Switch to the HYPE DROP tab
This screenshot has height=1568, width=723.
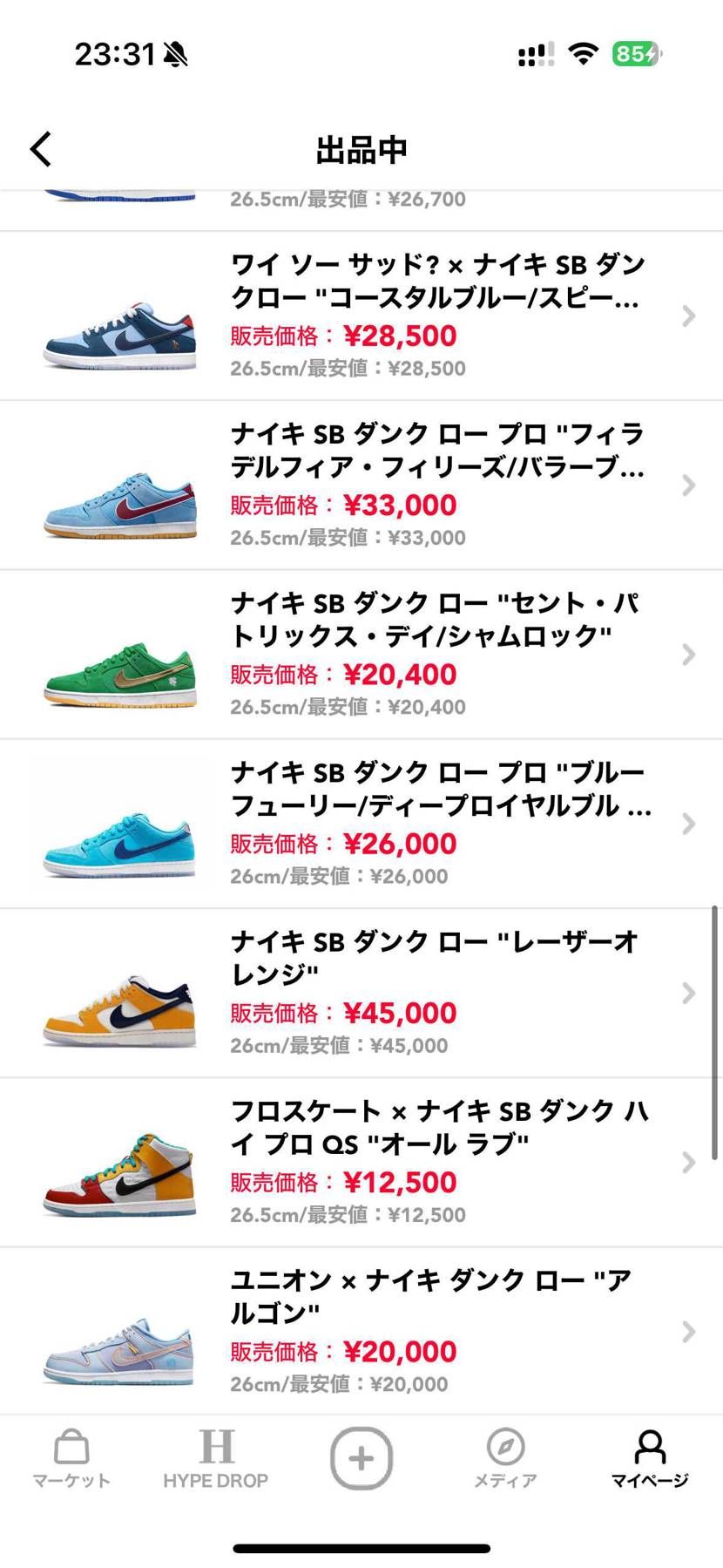tap(215, 1459)
